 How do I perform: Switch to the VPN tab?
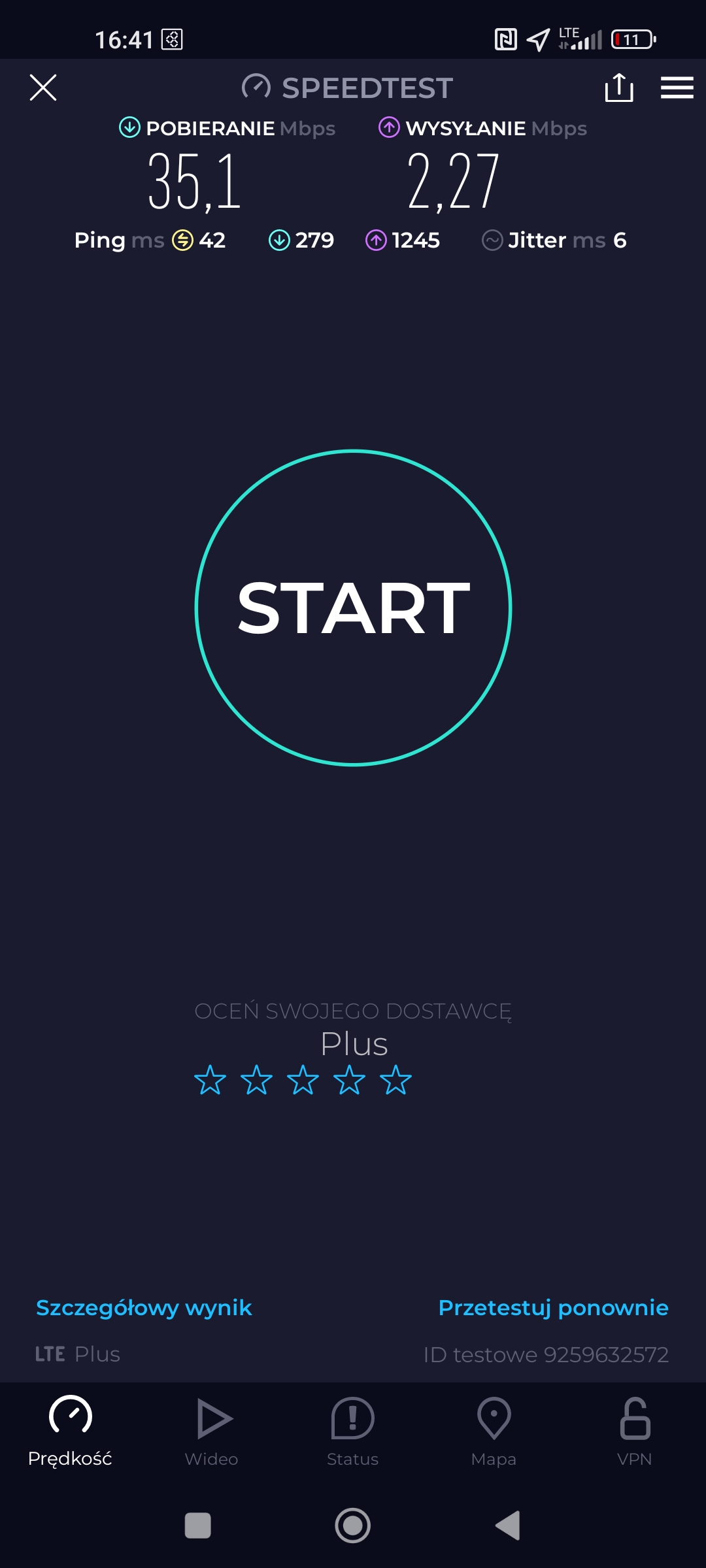coord(634,1431)
